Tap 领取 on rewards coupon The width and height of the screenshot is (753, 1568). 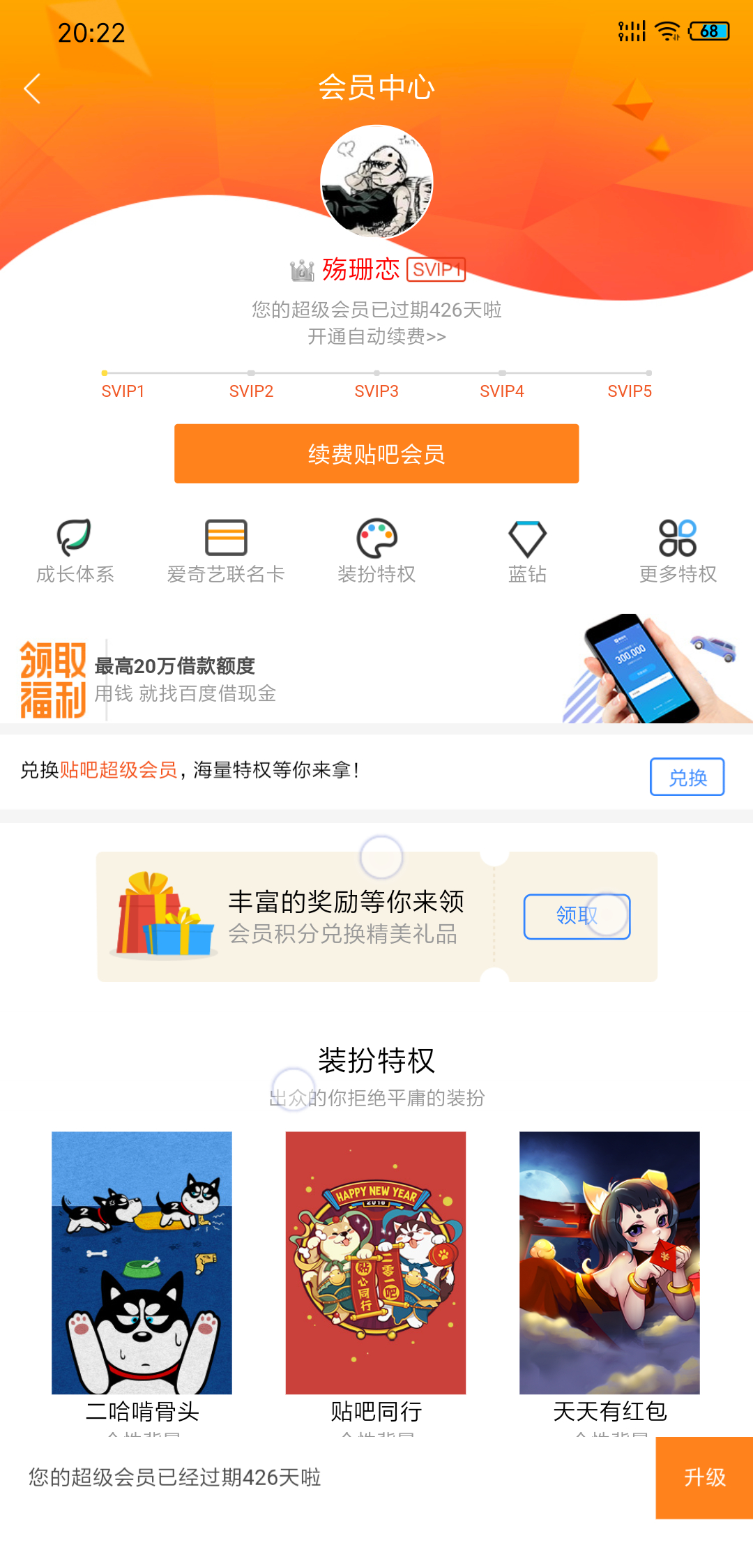pos(577,916)
